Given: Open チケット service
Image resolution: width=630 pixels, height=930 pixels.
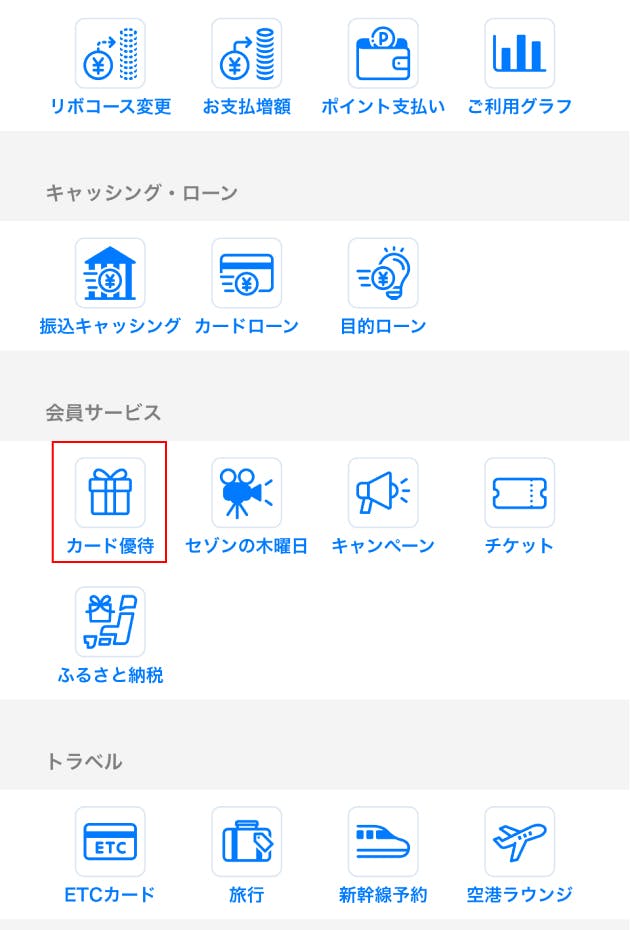Looking at the screenshot, I should pos(519,493).
